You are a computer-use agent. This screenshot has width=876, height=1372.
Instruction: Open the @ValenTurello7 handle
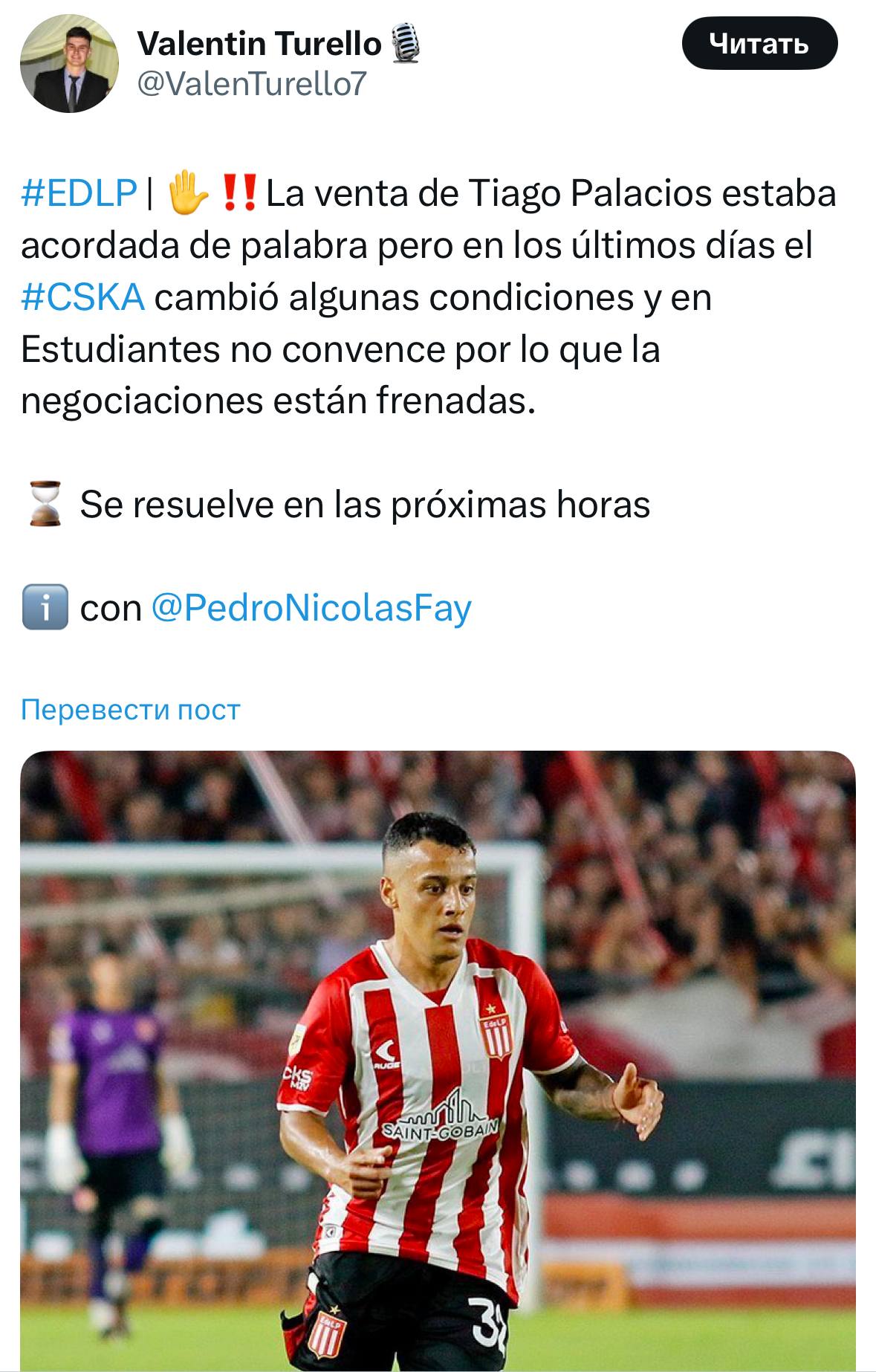tap(252, 84)
